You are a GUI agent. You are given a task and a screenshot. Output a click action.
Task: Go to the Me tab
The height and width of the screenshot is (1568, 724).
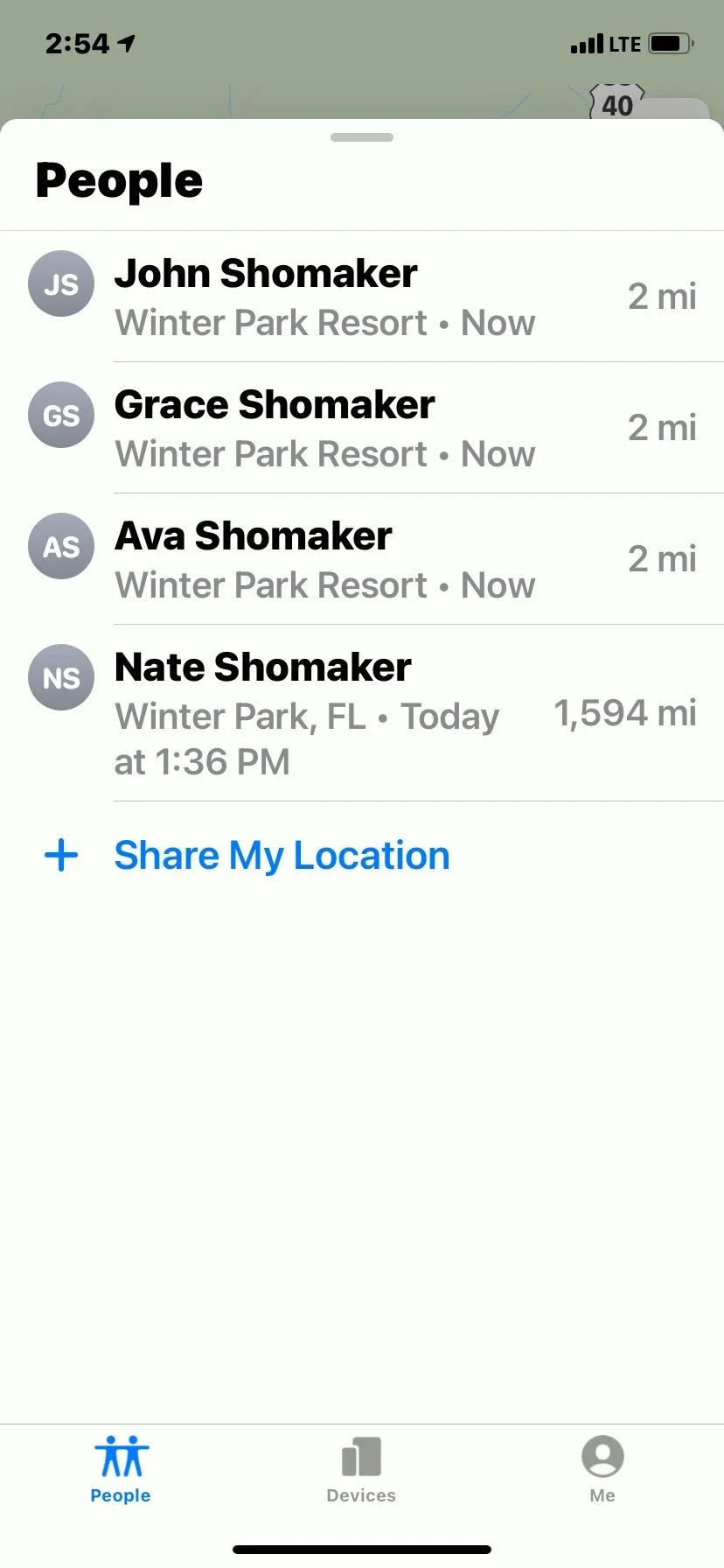coord(602,1470)
